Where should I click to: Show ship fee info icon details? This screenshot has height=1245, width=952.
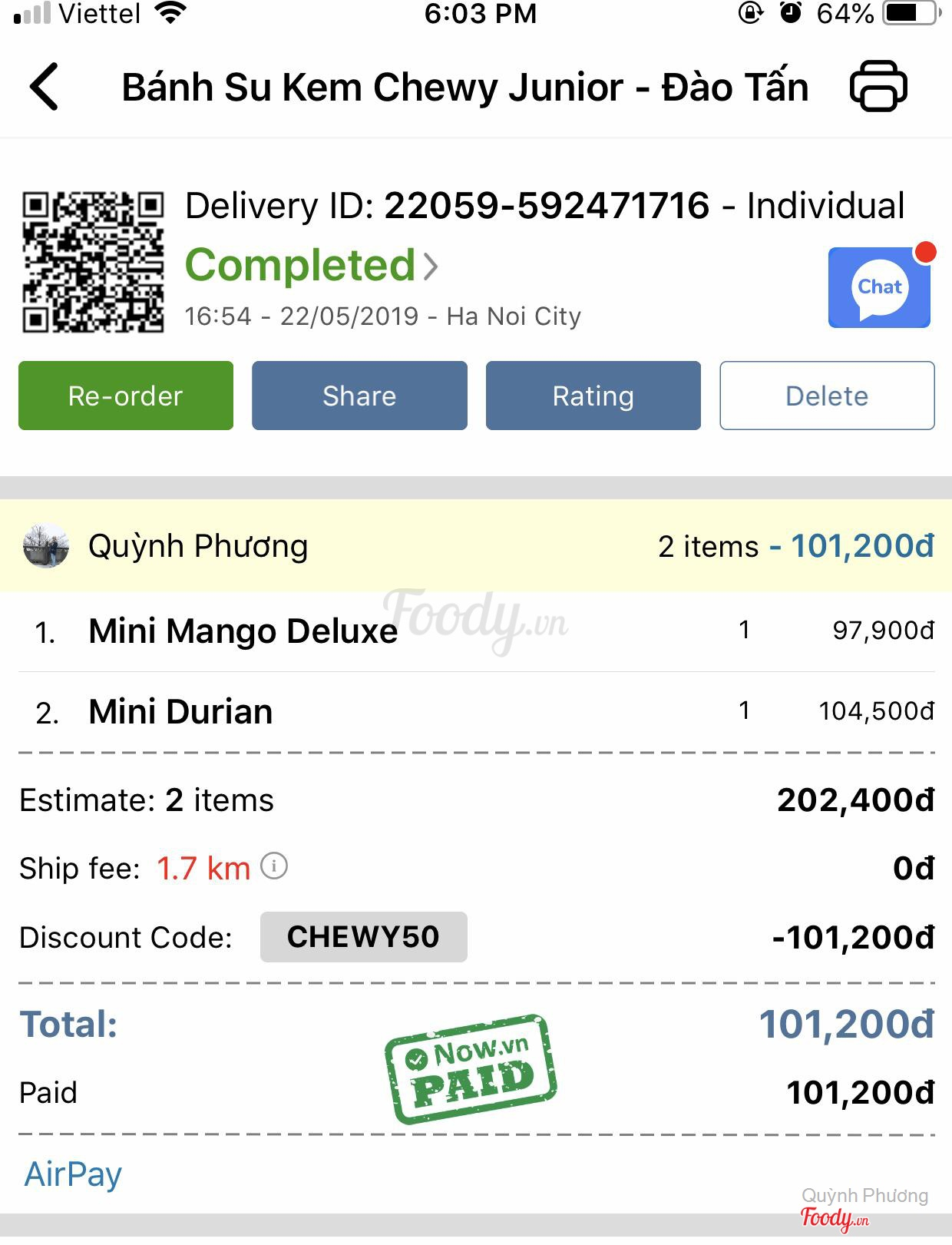pos(274,866)
